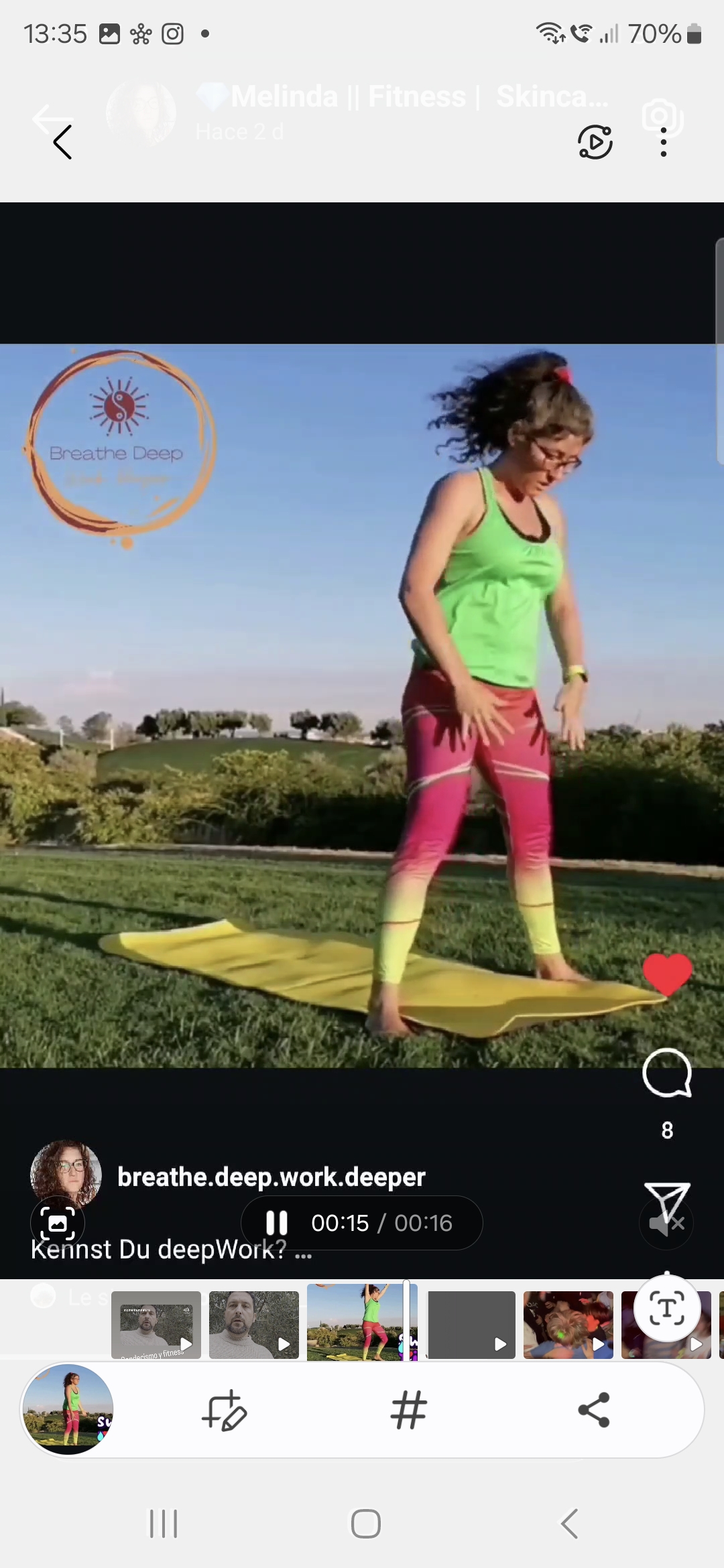Capture a frame from the video
724x1568 pixels.
pos(58,1224)
